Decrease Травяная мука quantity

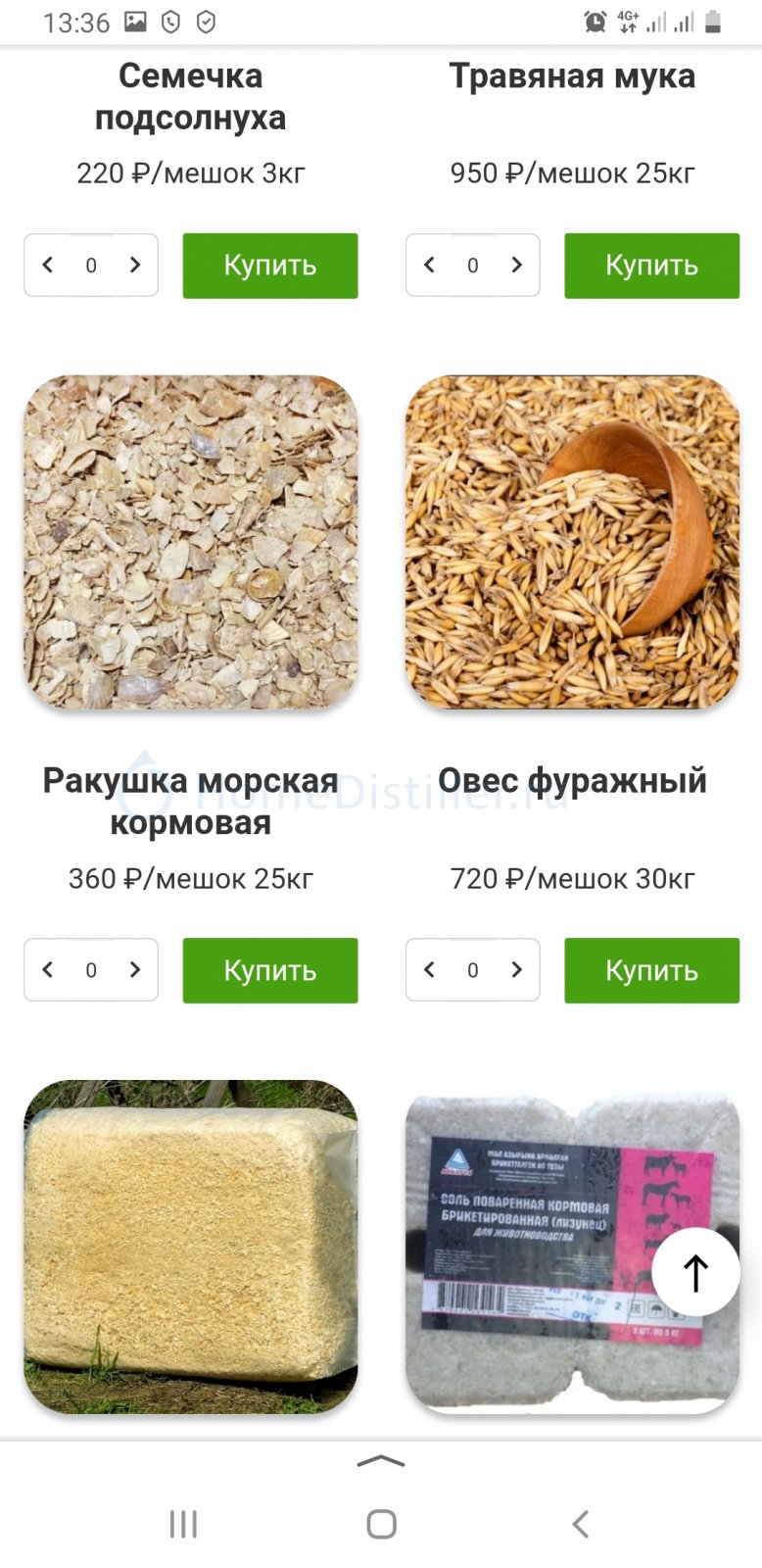tap(429, 265)
